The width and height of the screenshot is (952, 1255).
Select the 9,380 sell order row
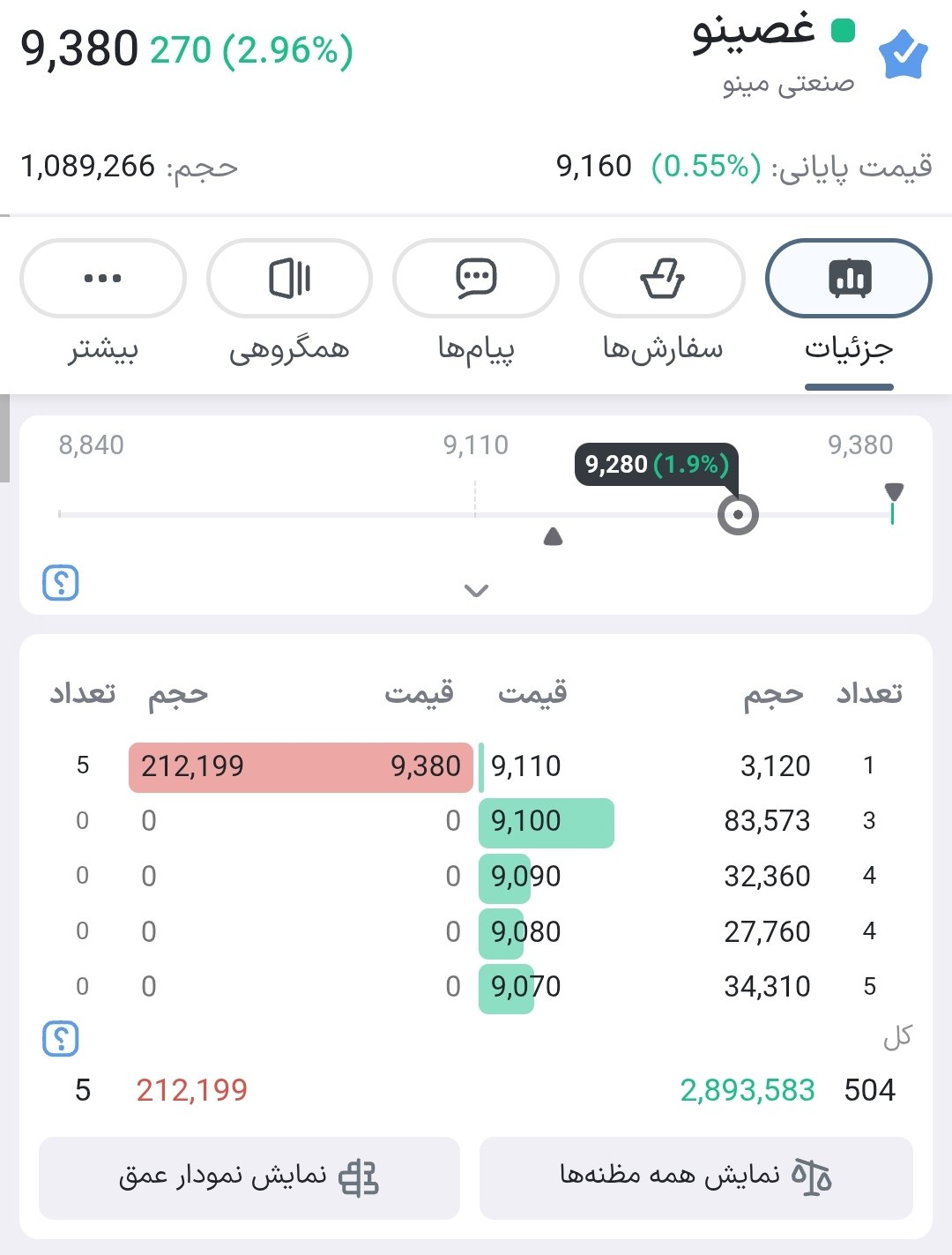click(301, 766)
